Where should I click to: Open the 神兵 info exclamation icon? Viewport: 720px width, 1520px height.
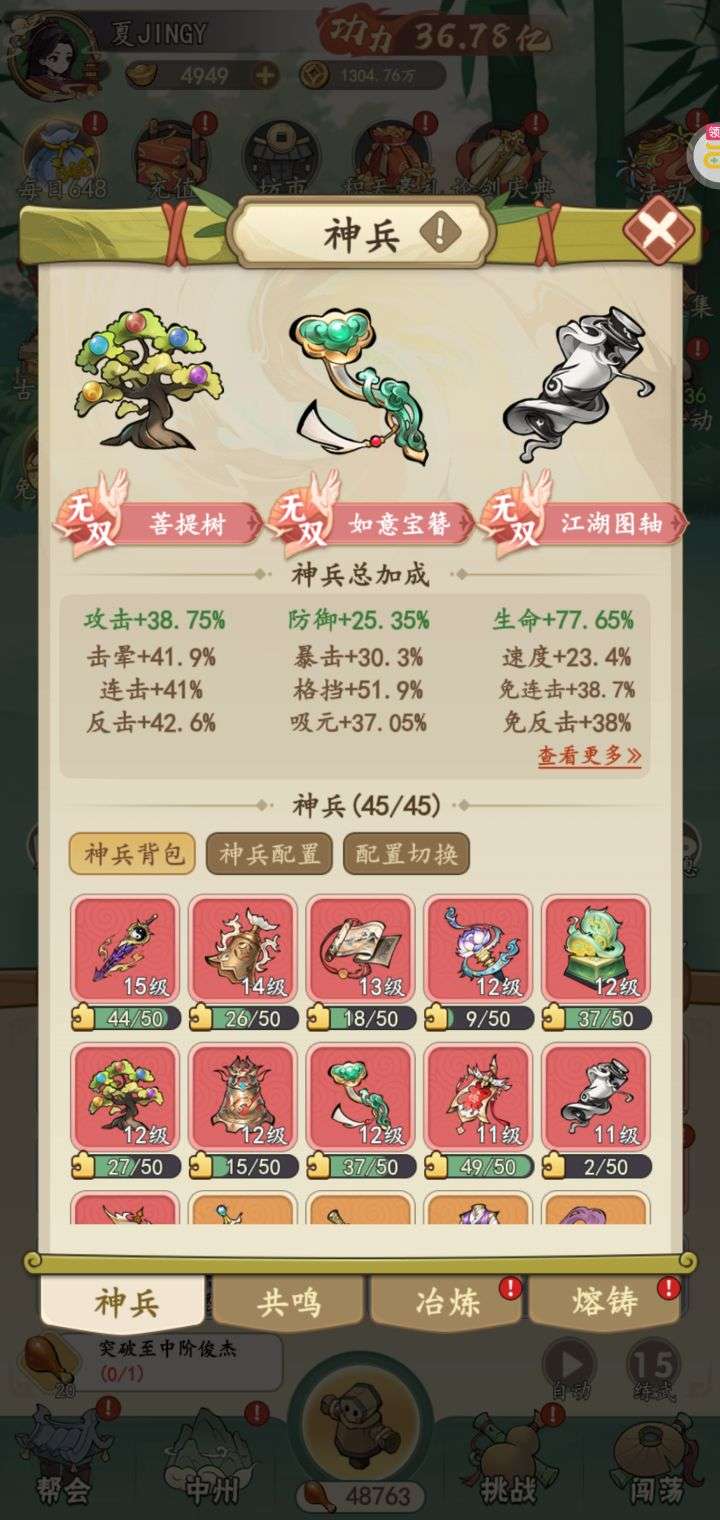(x=439, y=234)
